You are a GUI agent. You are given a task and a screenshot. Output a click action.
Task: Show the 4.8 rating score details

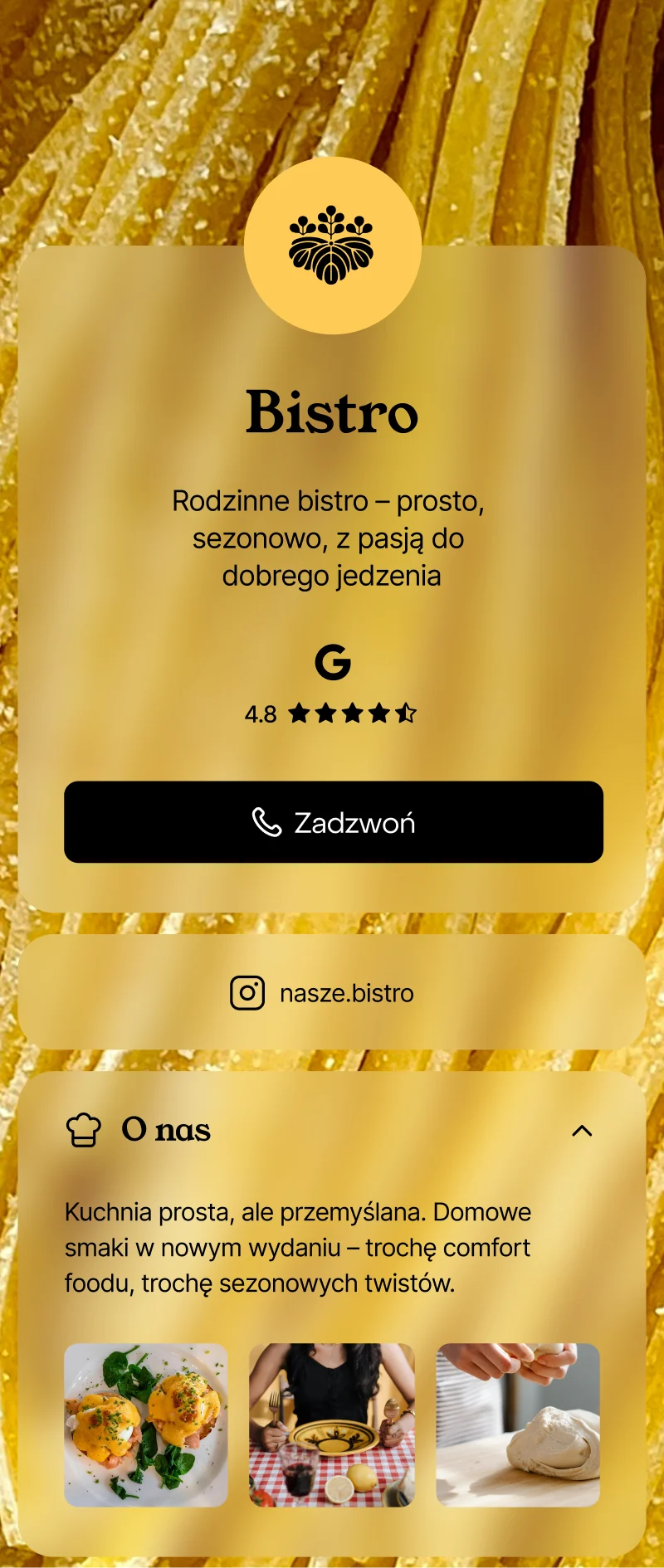click(260, 713)
